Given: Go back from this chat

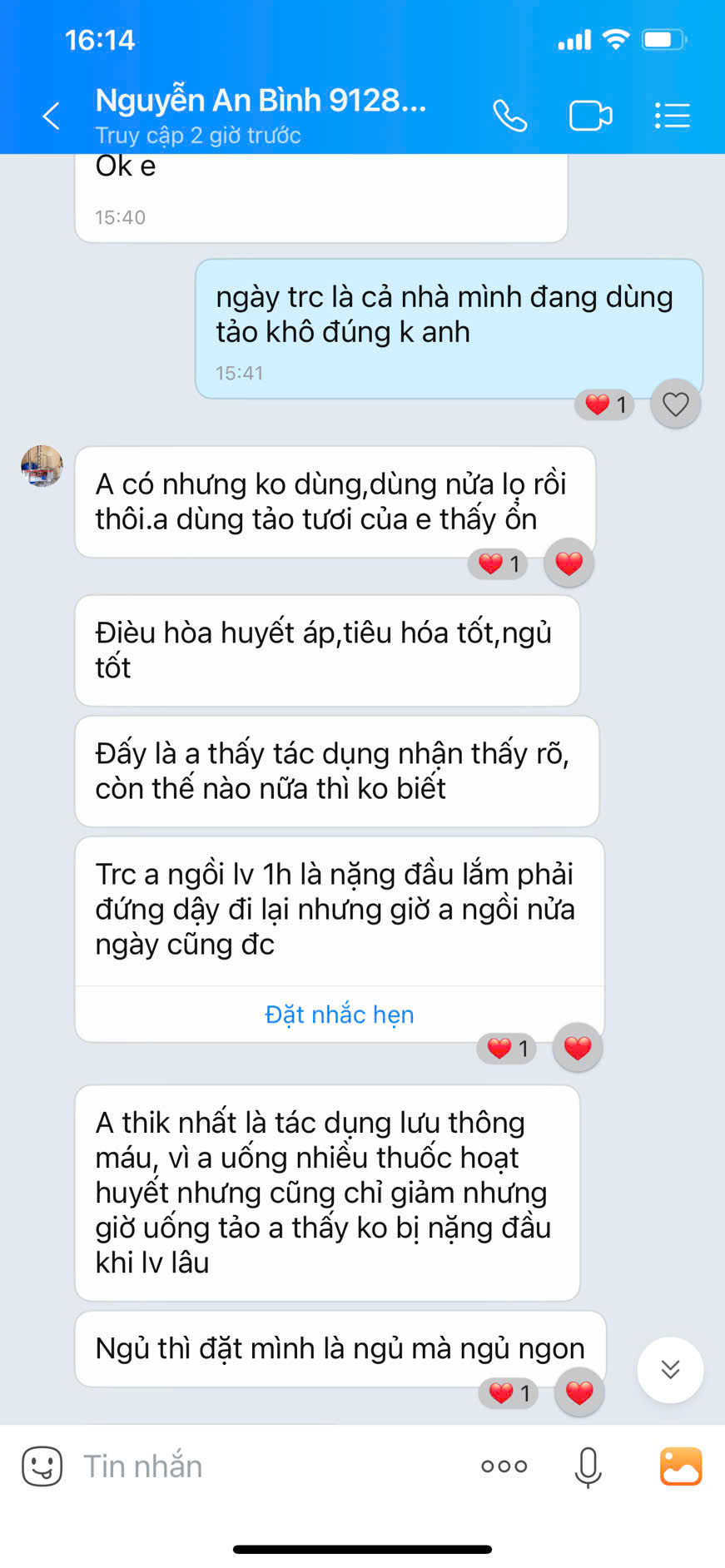Looking at the screenshot, I should [x=52, y=116].
